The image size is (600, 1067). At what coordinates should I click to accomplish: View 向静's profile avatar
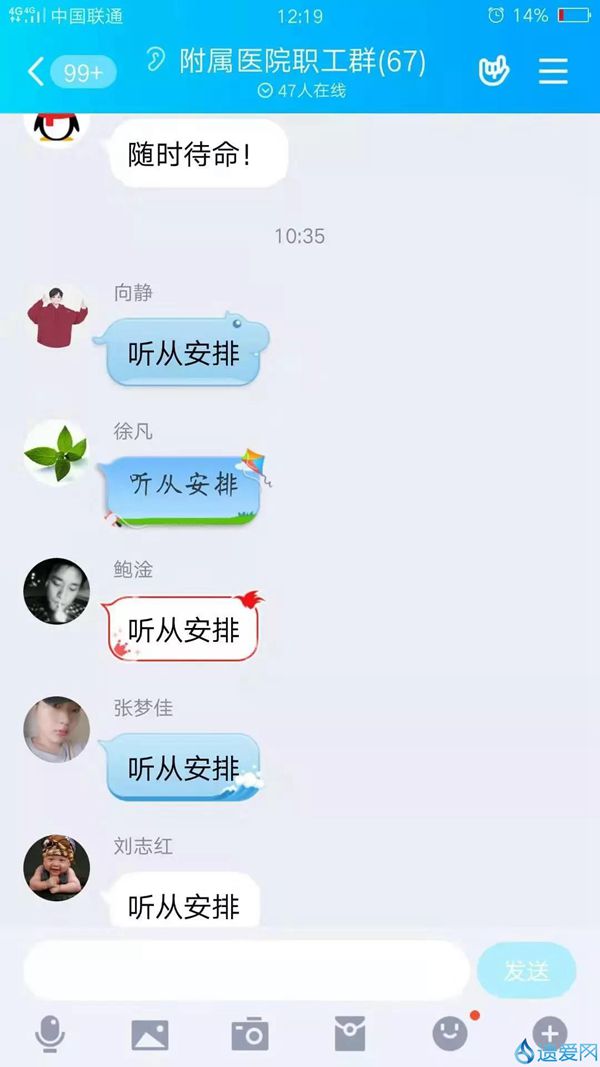[57, 314]
